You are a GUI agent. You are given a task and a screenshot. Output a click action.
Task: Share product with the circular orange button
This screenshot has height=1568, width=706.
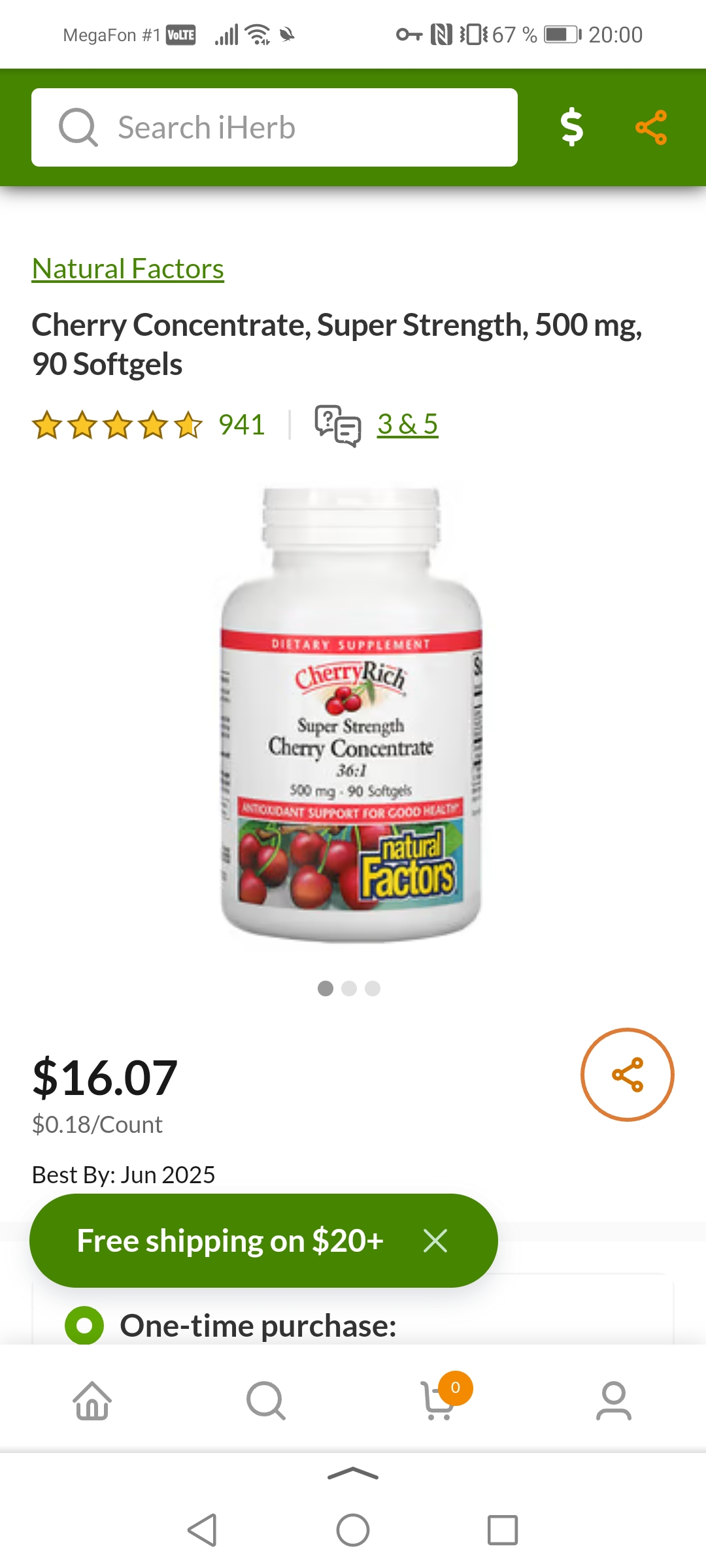coord(628,1075)
